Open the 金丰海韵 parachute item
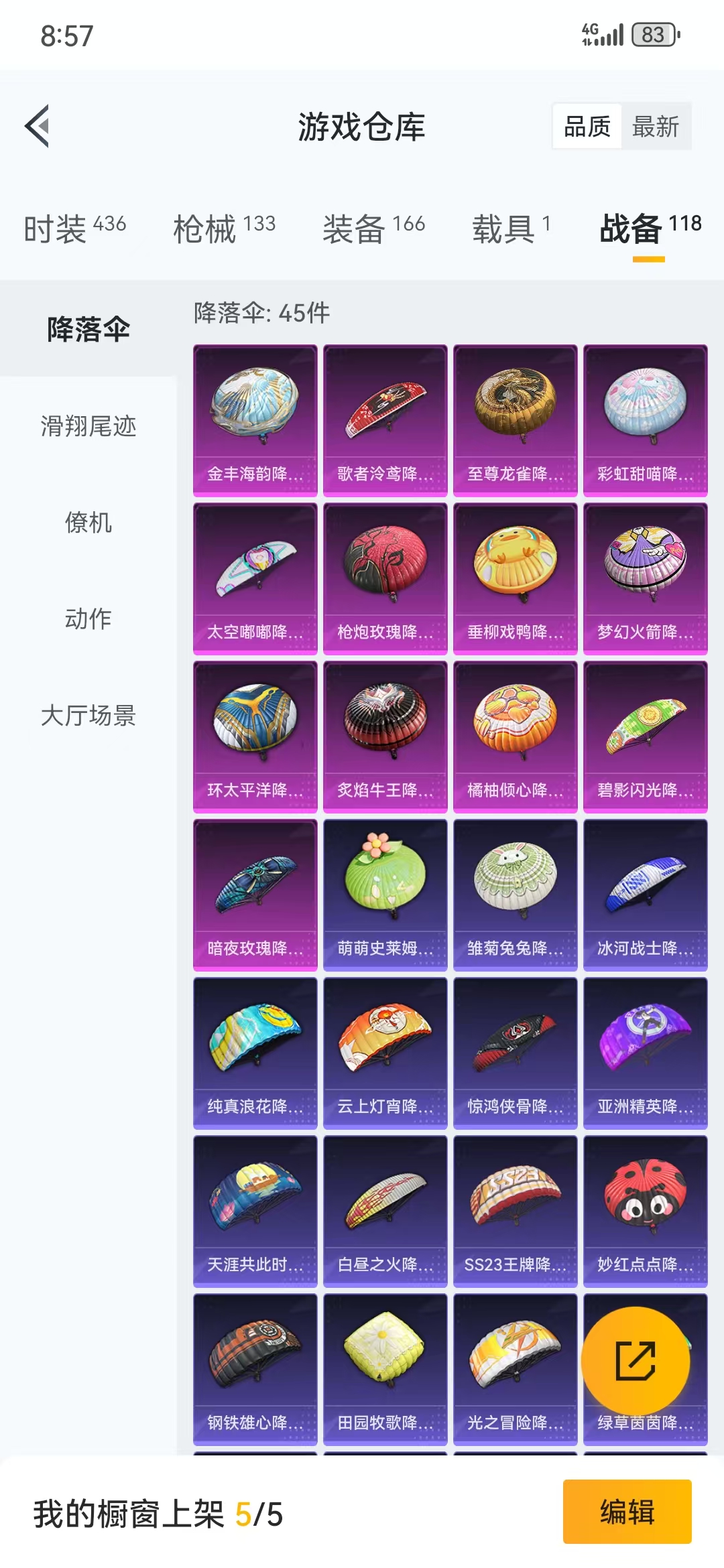724x1568 pixels. [255, 420]
